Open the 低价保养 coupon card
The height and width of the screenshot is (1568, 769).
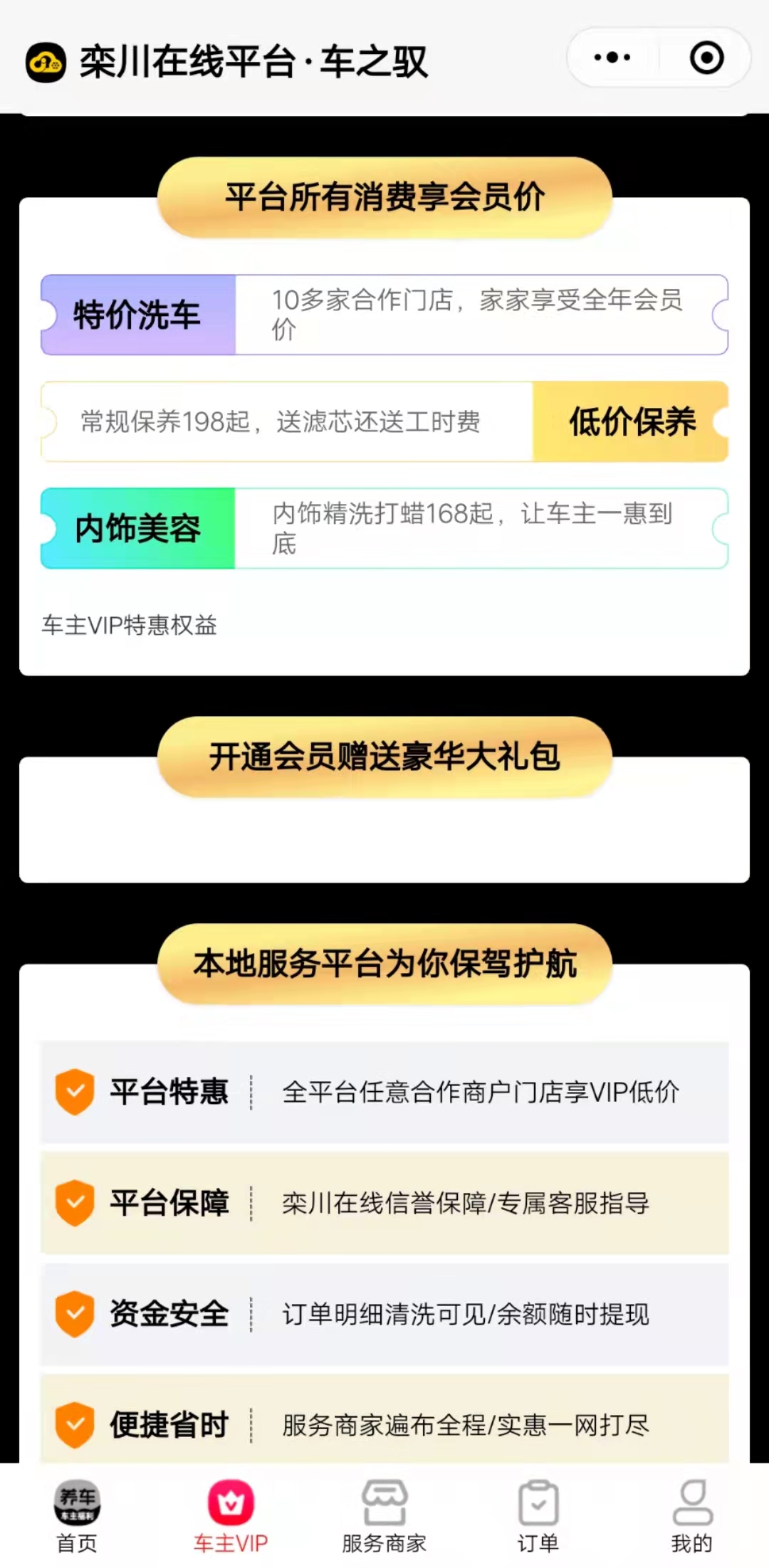(x=384, y=421)
